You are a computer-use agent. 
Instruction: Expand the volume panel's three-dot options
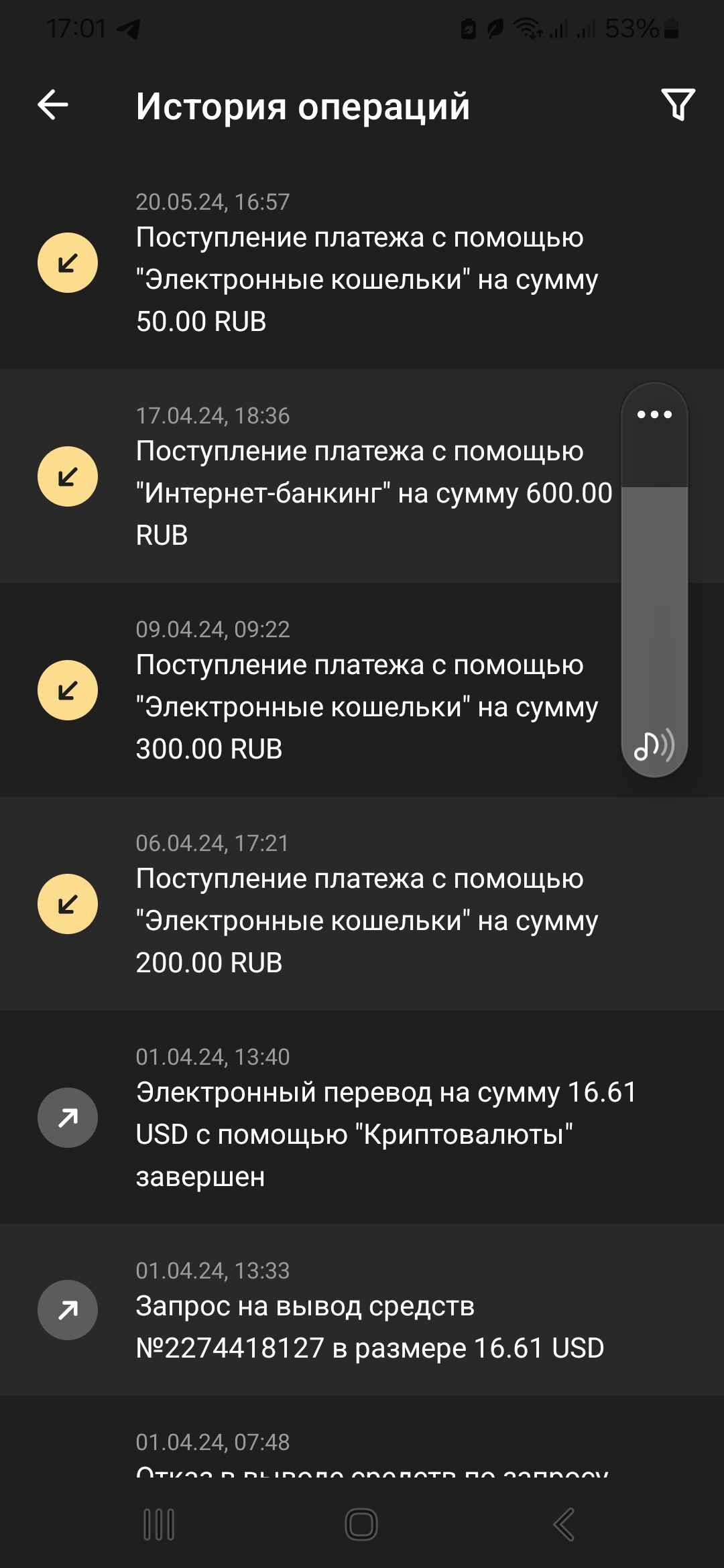(654, 415)
